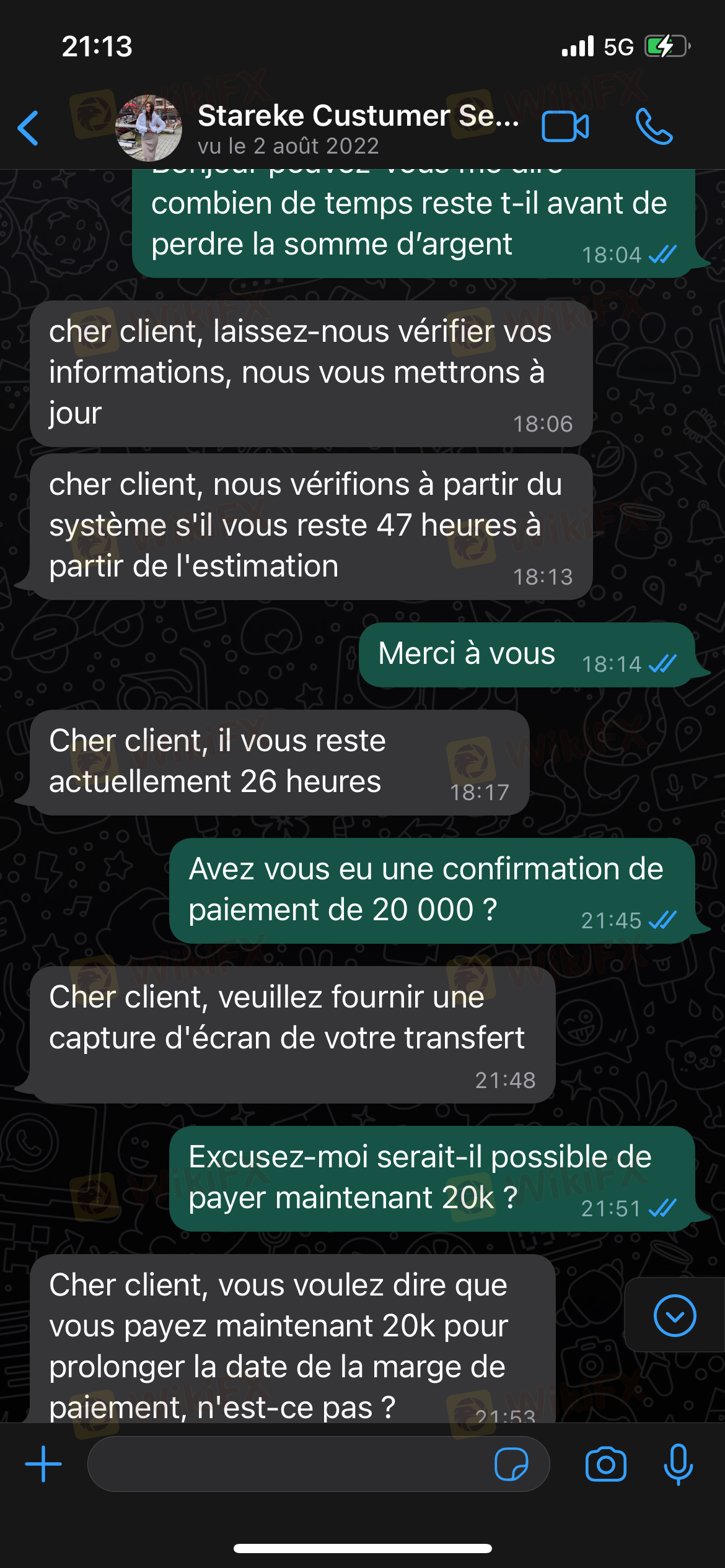View the contact's profile picture
The image size is (725, 1568).
[x=149, y=128]
